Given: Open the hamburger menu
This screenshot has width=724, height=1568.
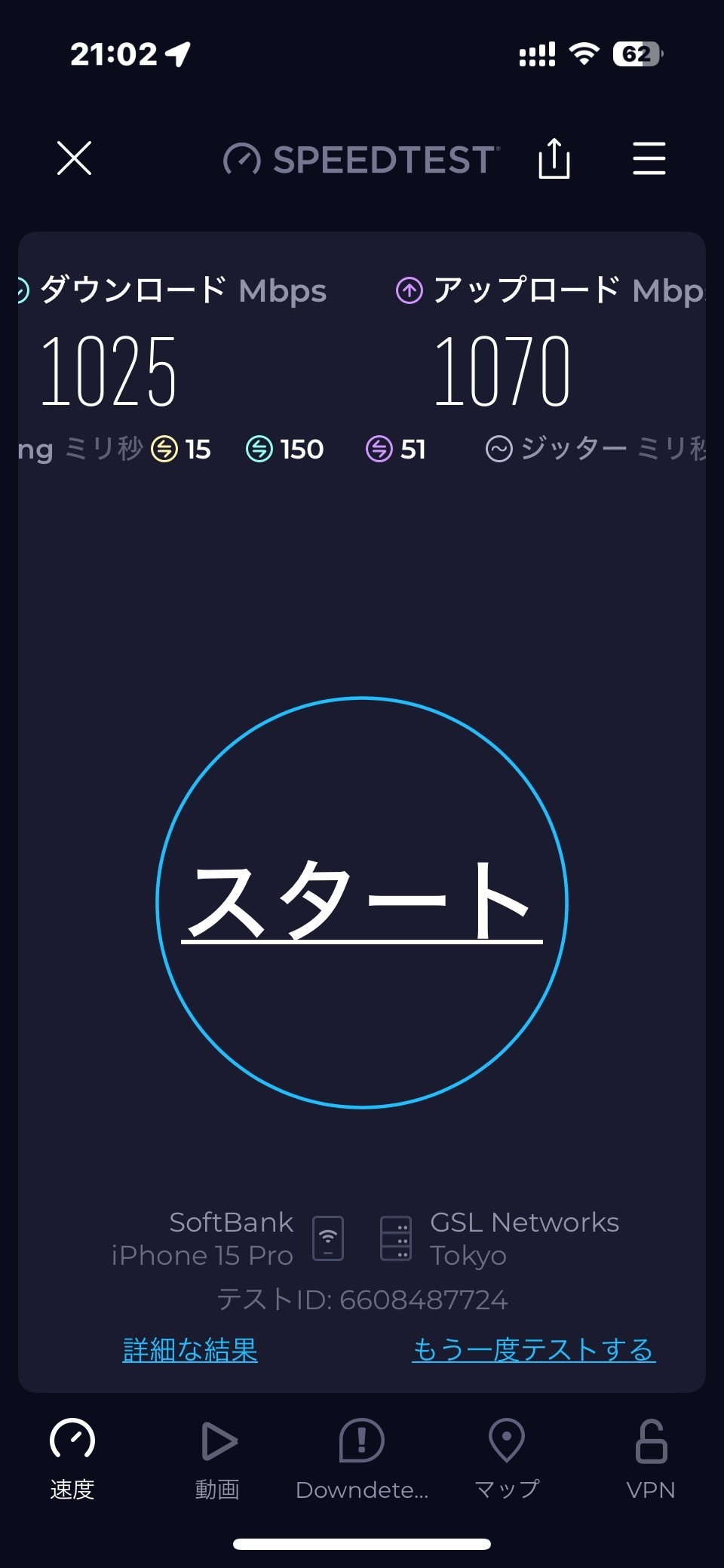Looking at the screenshot, I should 649,158.
